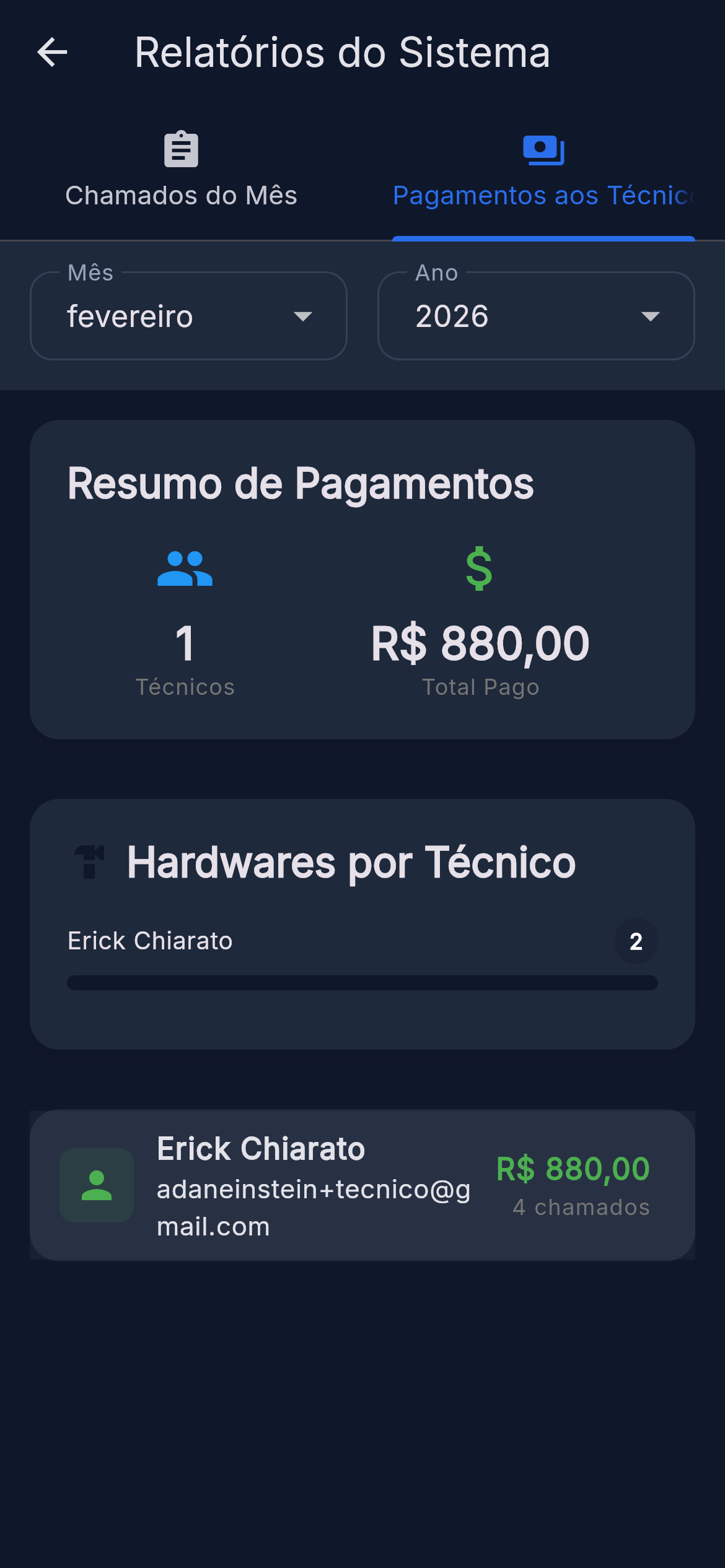Expand the Ano dropdown showing 2026
Viewport: 725px width, 1568px height.
(x=536, y=316)
